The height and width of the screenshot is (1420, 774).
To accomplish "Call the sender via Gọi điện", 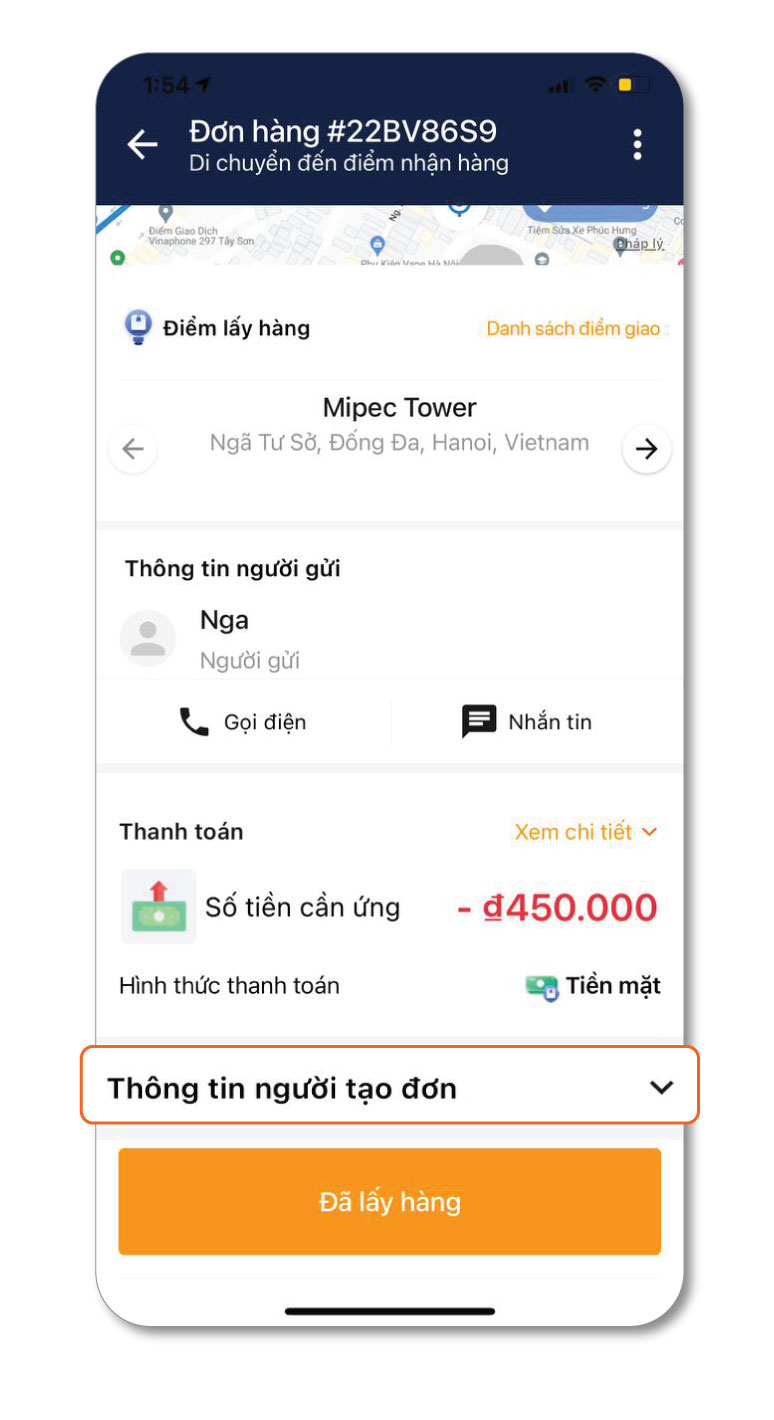I will 243,722.
